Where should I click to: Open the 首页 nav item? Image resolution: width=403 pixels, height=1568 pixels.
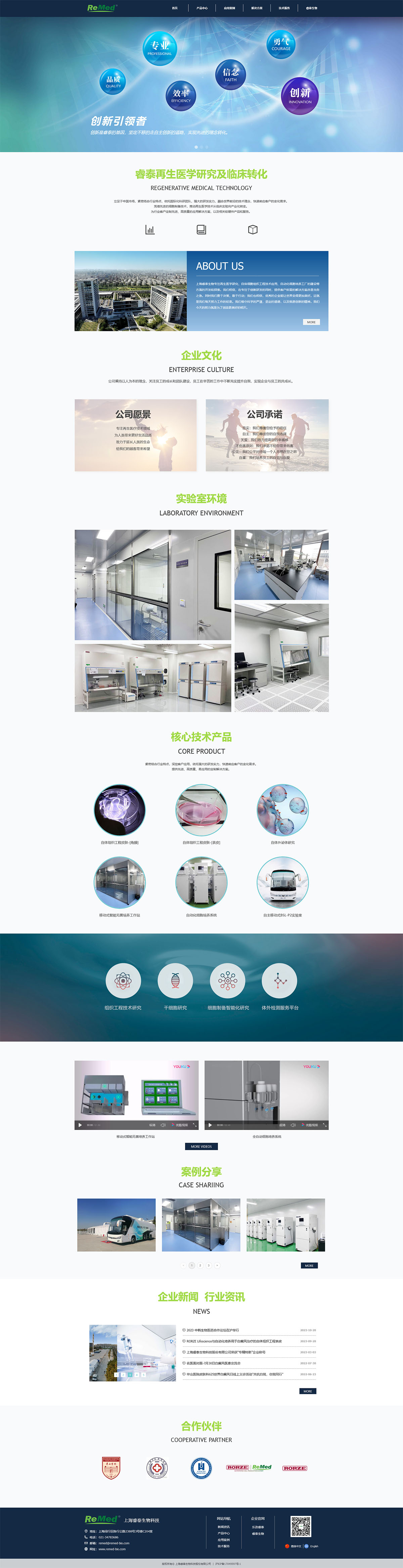tap(175, 8)
